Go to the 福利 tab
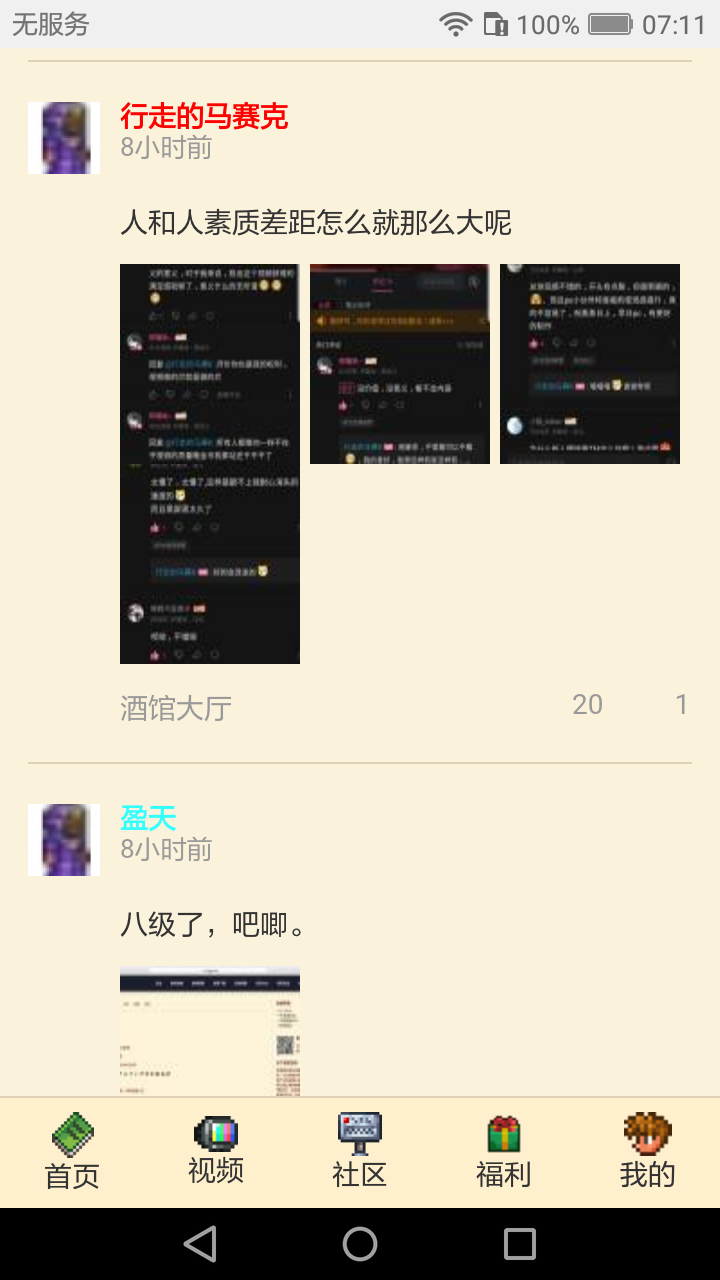 504,1152
